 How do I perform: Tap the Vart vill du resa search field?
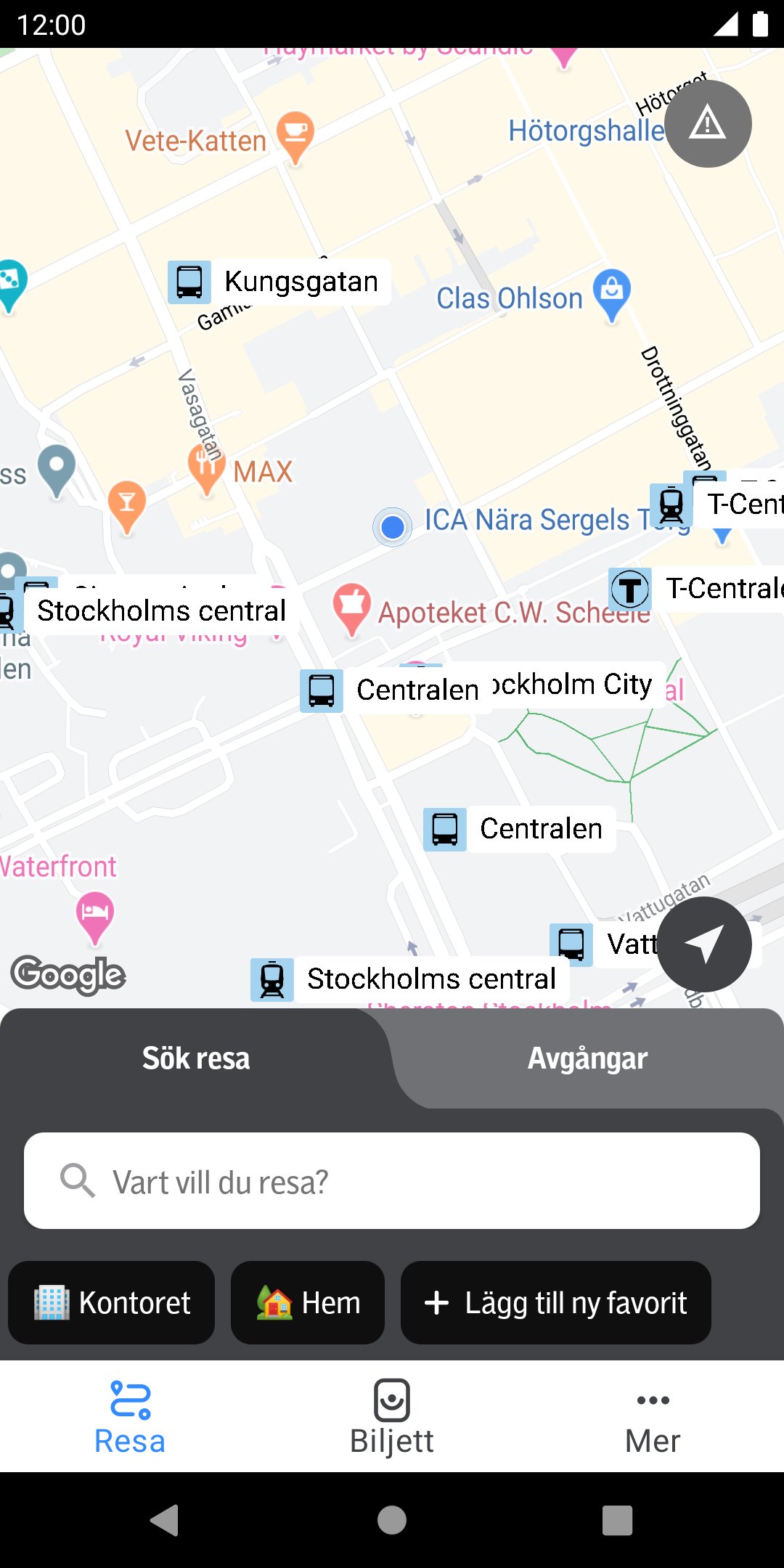coord(392,1180)
